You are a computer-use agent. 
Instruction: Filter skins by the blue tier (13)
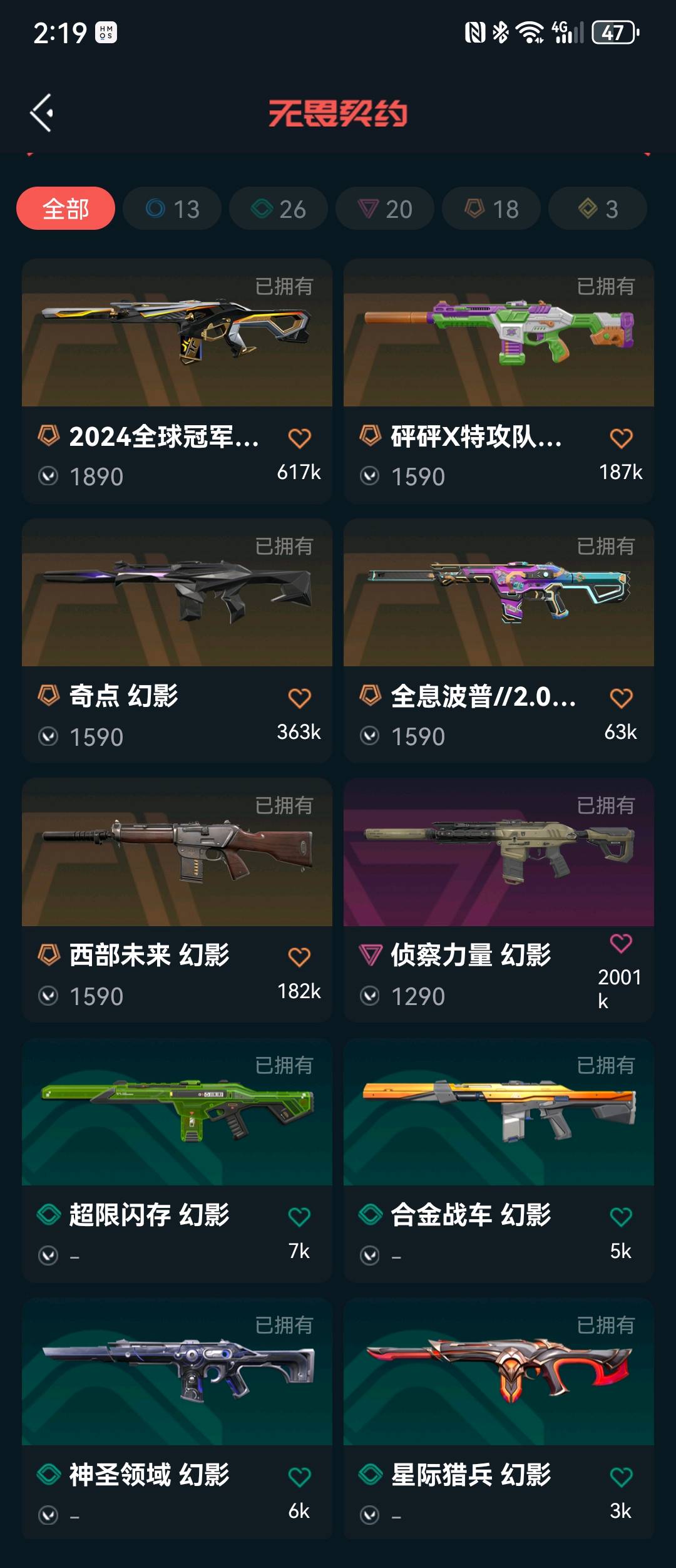click(x=172, y=209)
